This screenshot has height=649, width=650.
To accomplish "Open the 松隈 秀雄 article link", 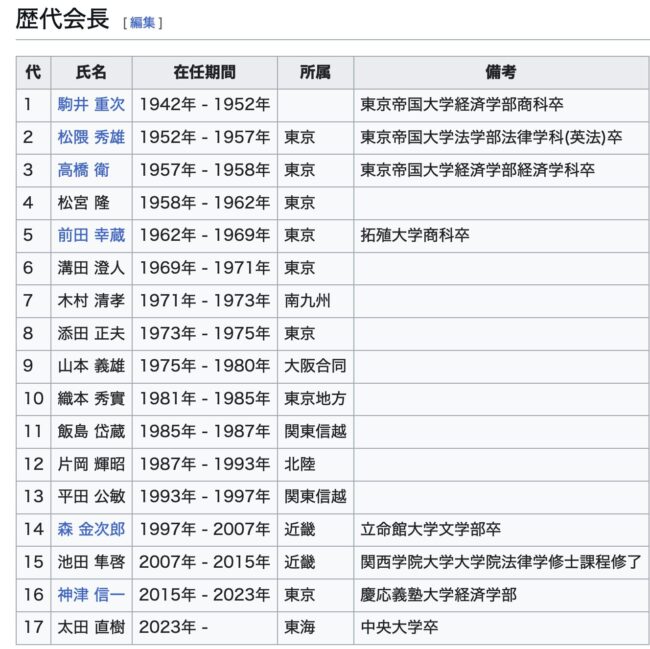I will [91, 137].
